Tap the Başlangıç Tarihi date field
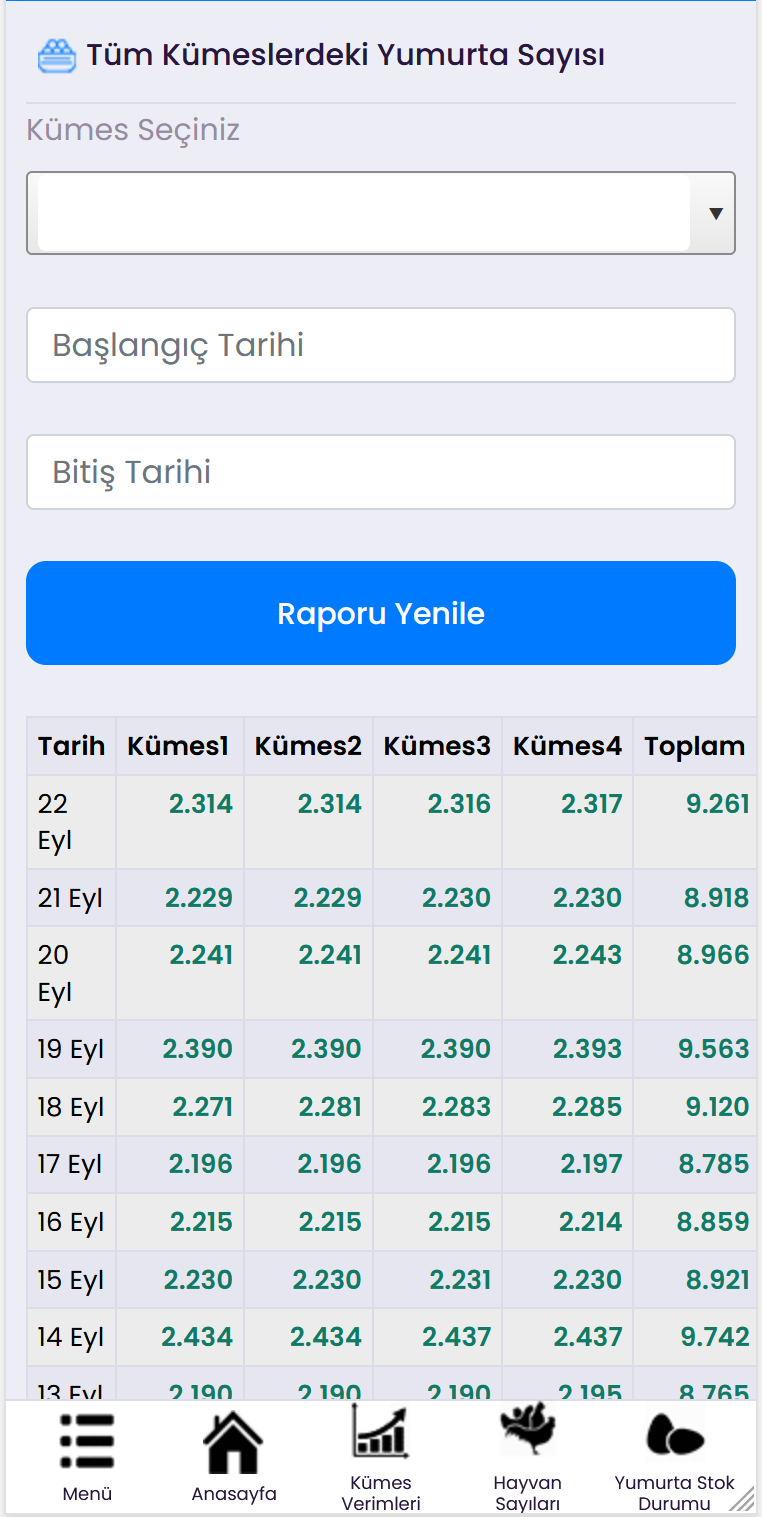The width and height of the screenshot is (762, 1517). (x=380, y=345)
